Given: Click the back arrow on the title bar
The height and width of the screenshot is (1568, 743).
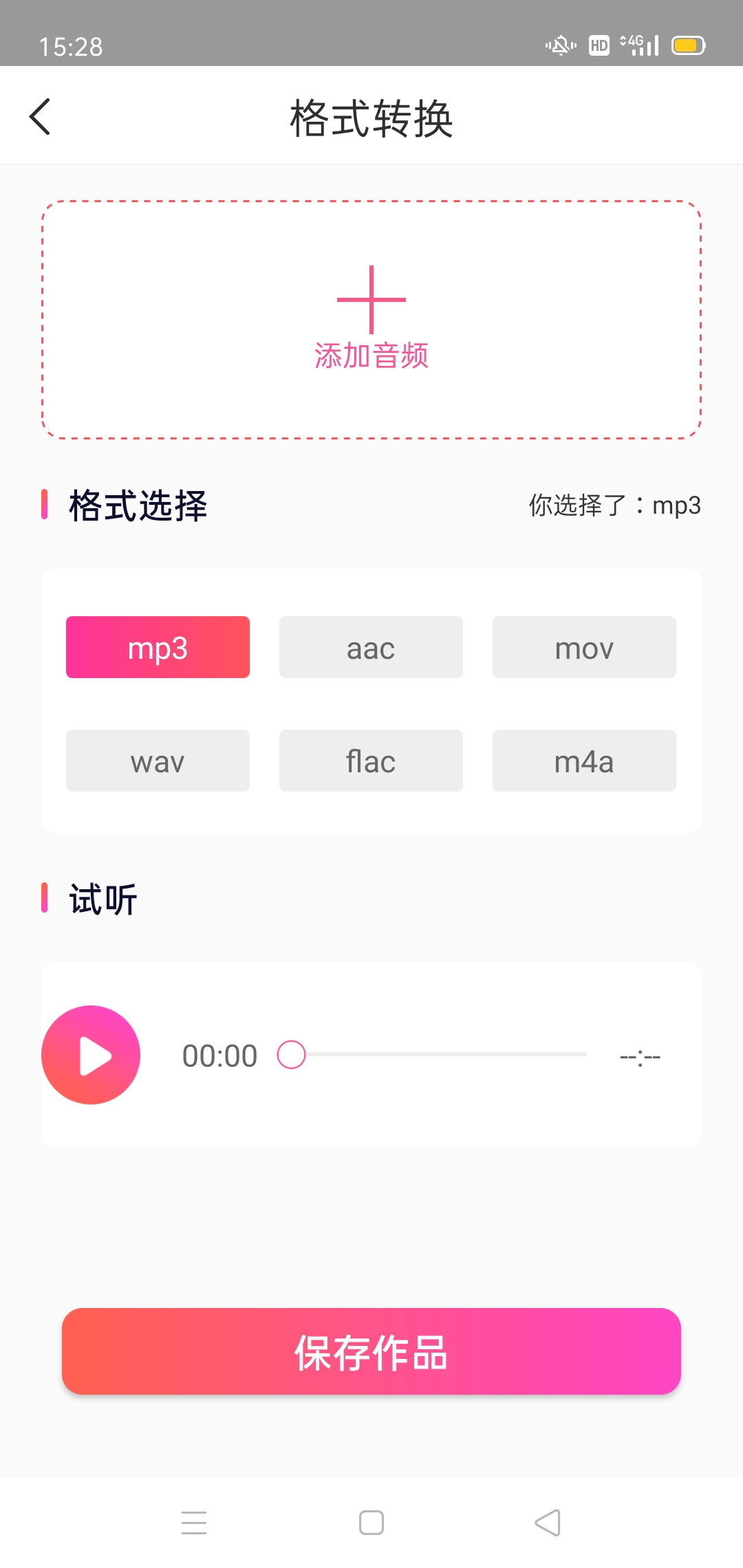Looking at the screenshot, I should click(x=39, y=116).
